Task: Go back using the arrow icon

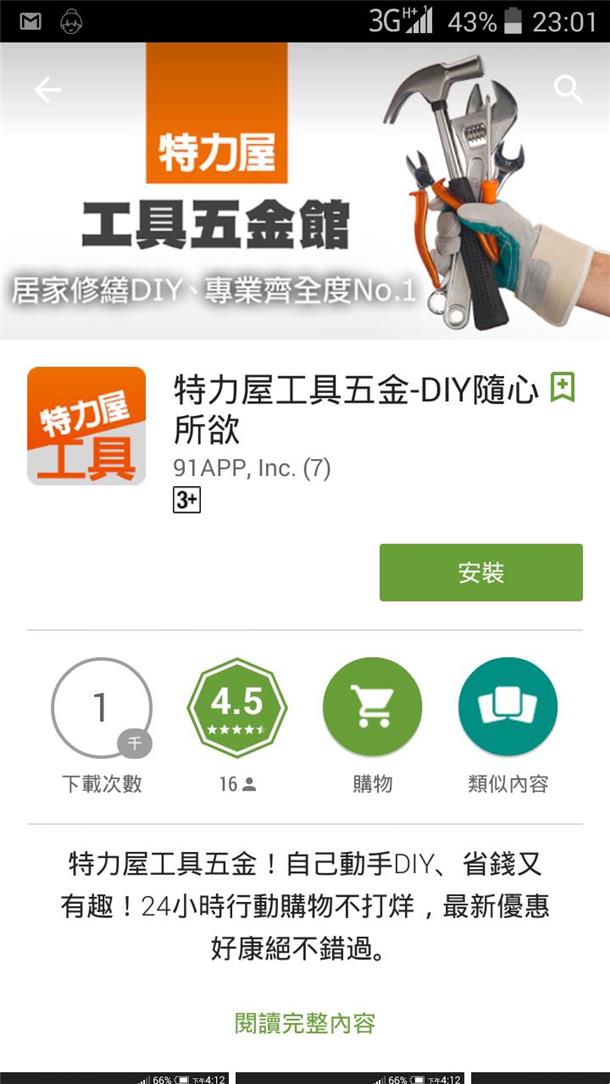Action: 47,90
